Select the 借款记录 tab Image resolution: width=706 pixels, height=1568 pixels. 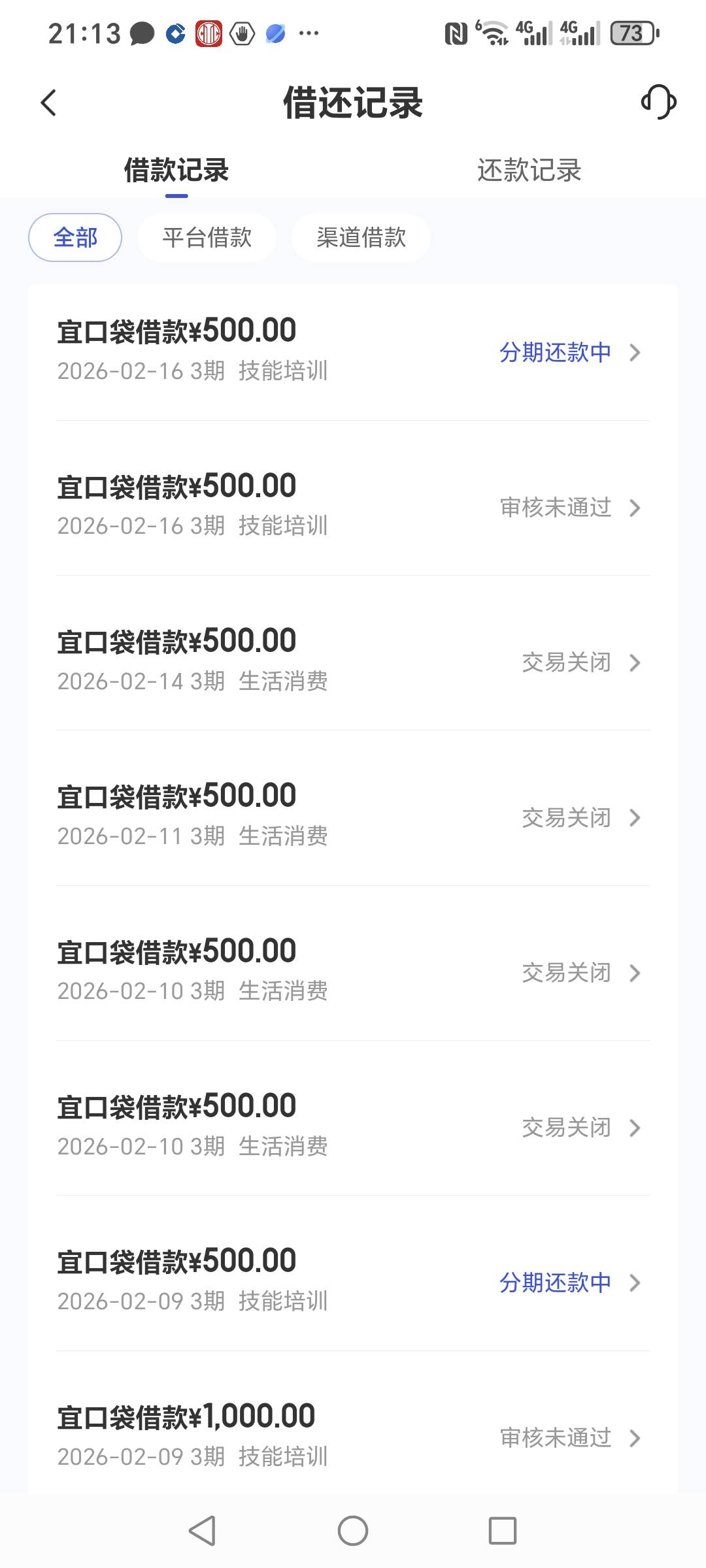pos(176,171)
